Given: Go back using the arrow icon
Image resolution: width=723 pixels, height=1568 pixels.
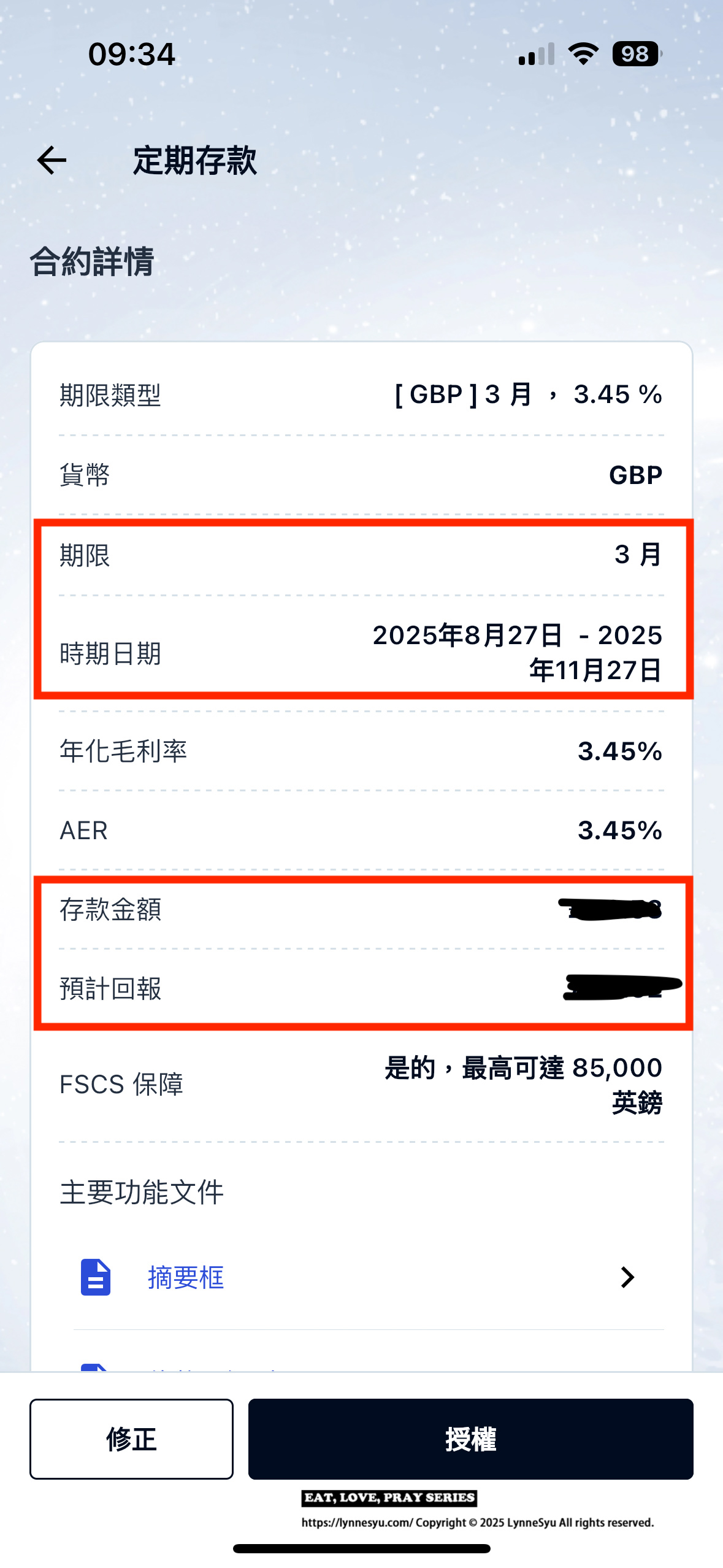Looking at the screenshot, I should tap(52, 161).
